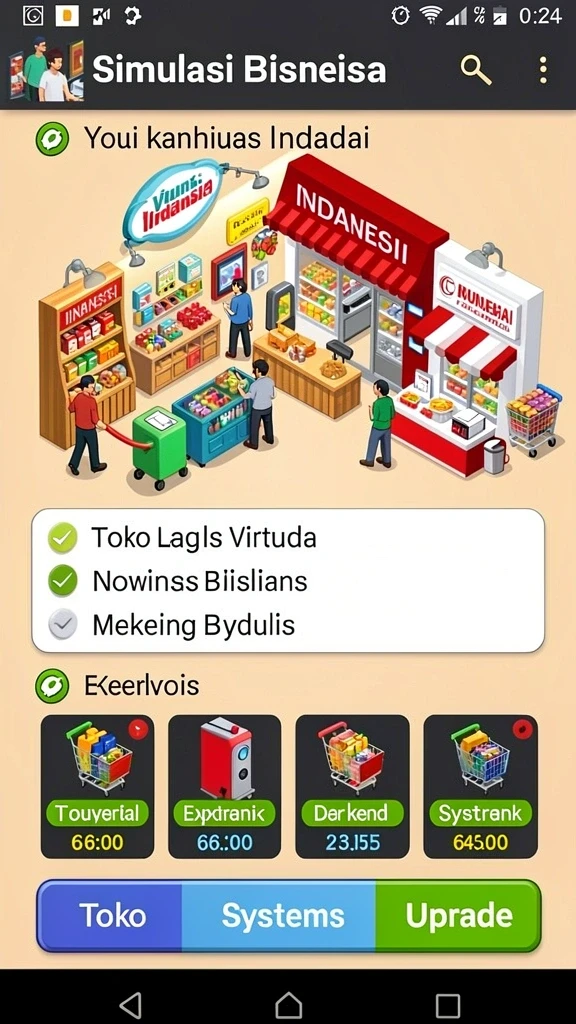The height and width of the screenshot is (1024, 576).
Task: Switch to the Toko tab
Action: (x=110, y=916)
